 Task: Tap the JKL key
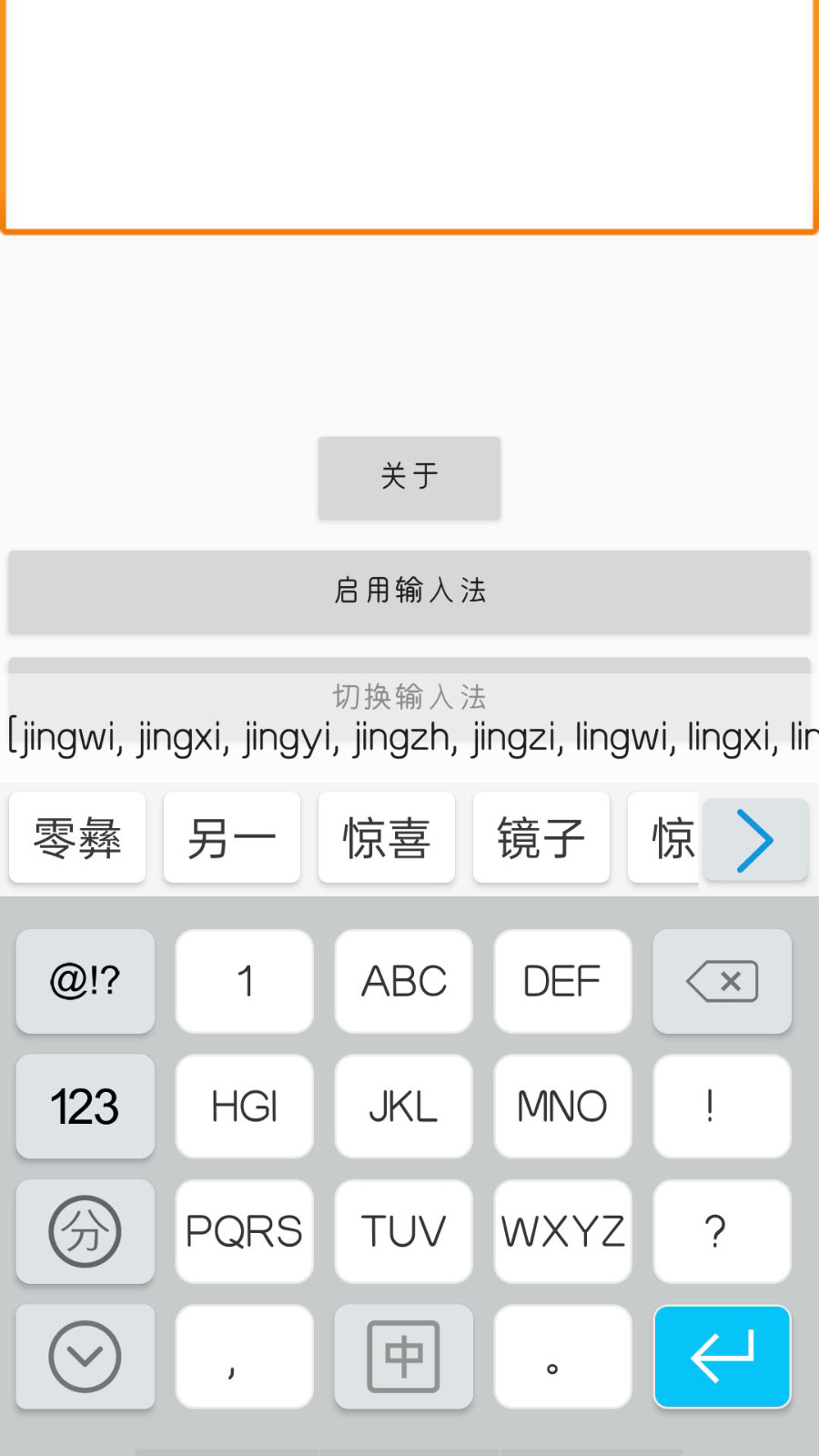click(403, 1107)
